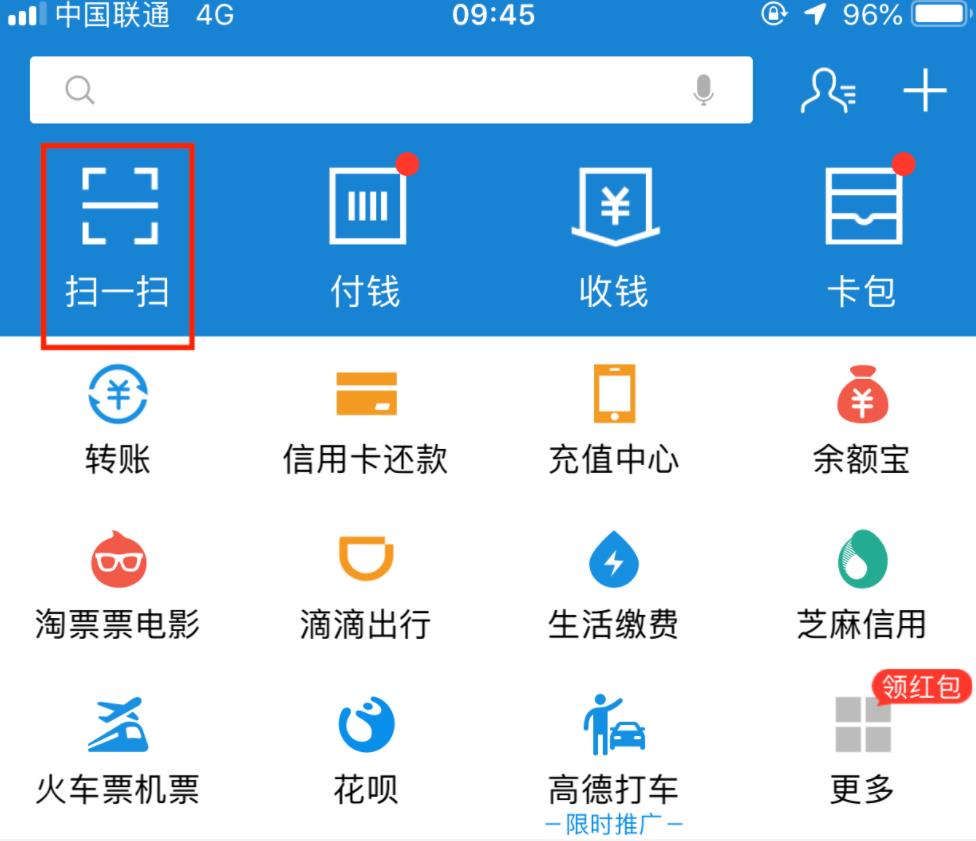
Task: Open 火车票机票 ticket booking
Action: (x=117, y=750)
